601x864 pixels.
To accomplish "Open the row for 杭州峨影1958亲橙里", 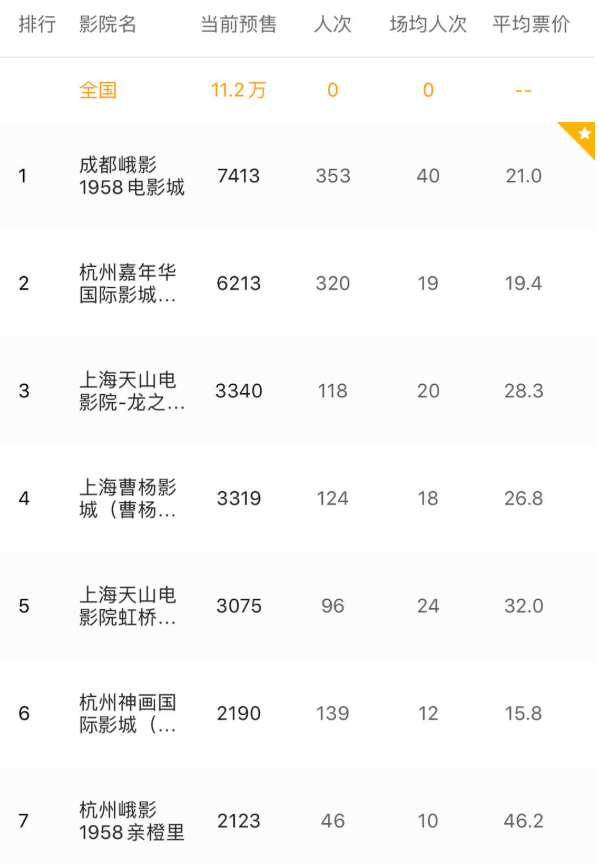I will (x=132, y=820).
